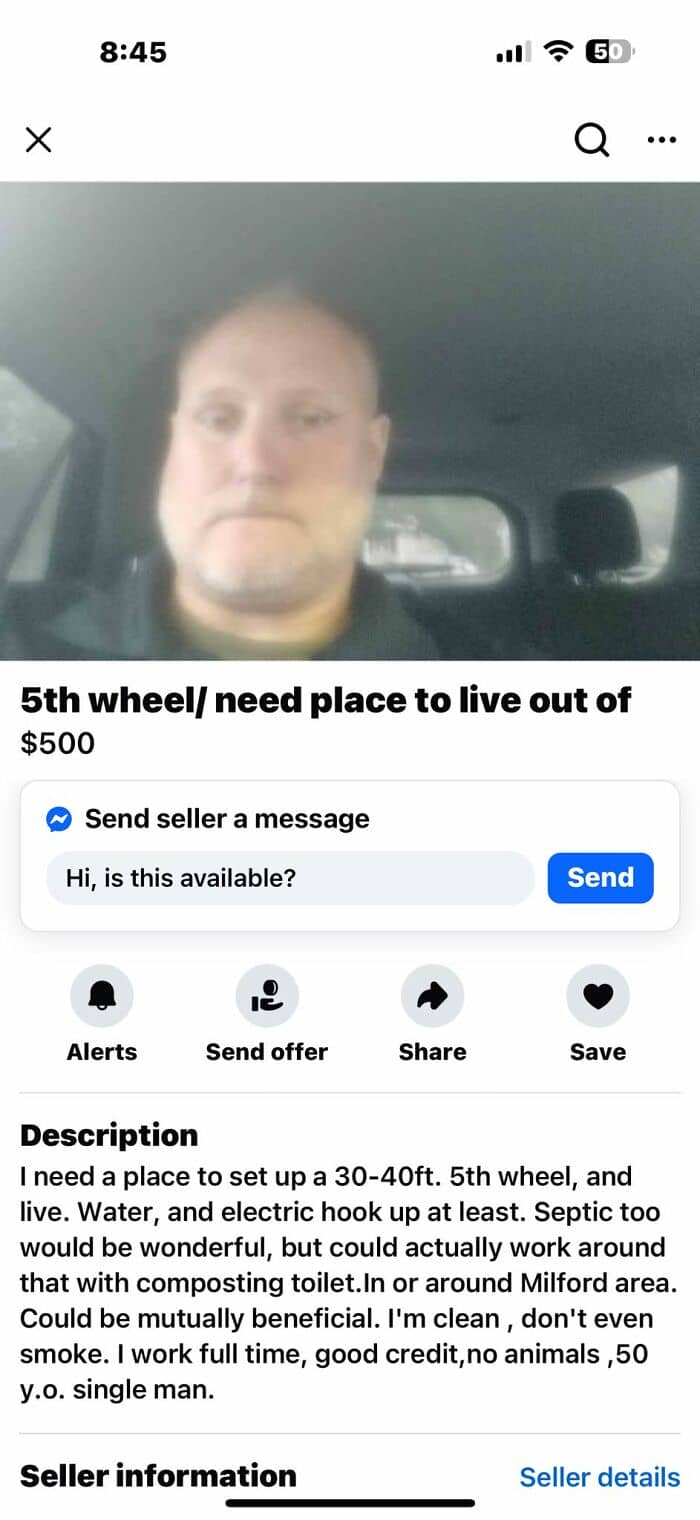Viewport: 700px width, 1520px height.
Task: Open the three-dot overflow menu
Action: coord(661,140)
